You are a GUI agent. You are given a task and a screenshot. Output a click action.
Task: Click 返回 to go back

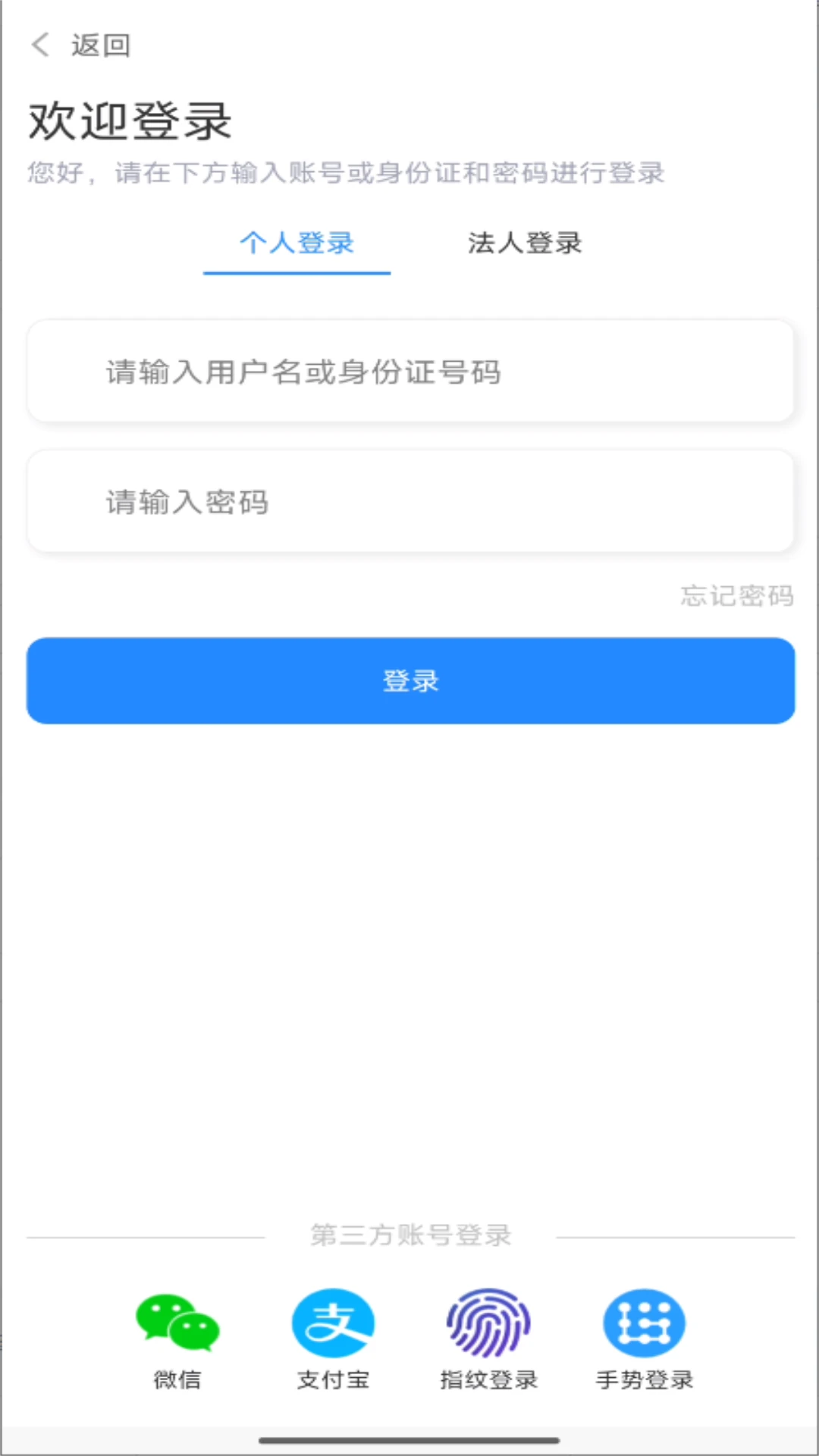point(99,45)
